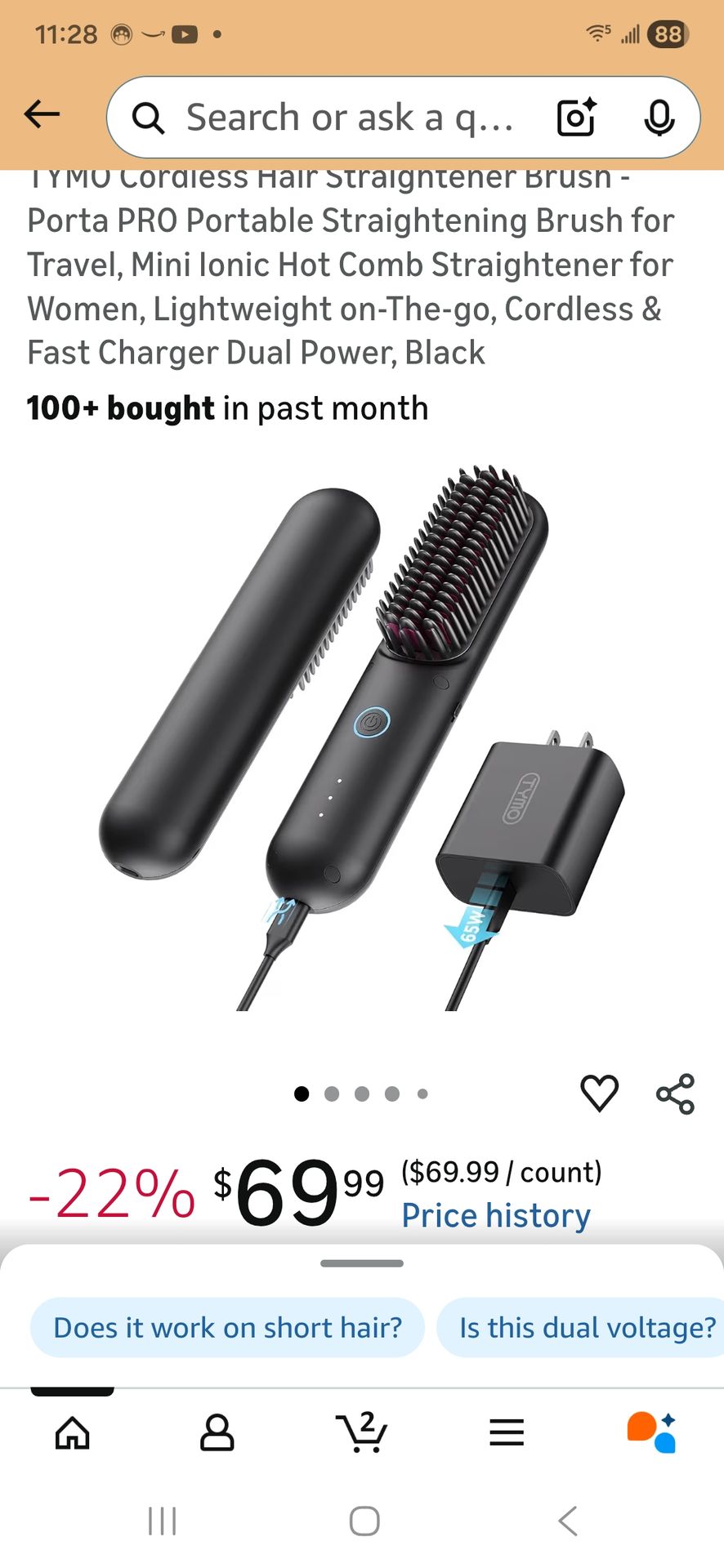Enlarge the hair straightener product image
Viewport: 724px width, 1568px height.
pos(362,739)
